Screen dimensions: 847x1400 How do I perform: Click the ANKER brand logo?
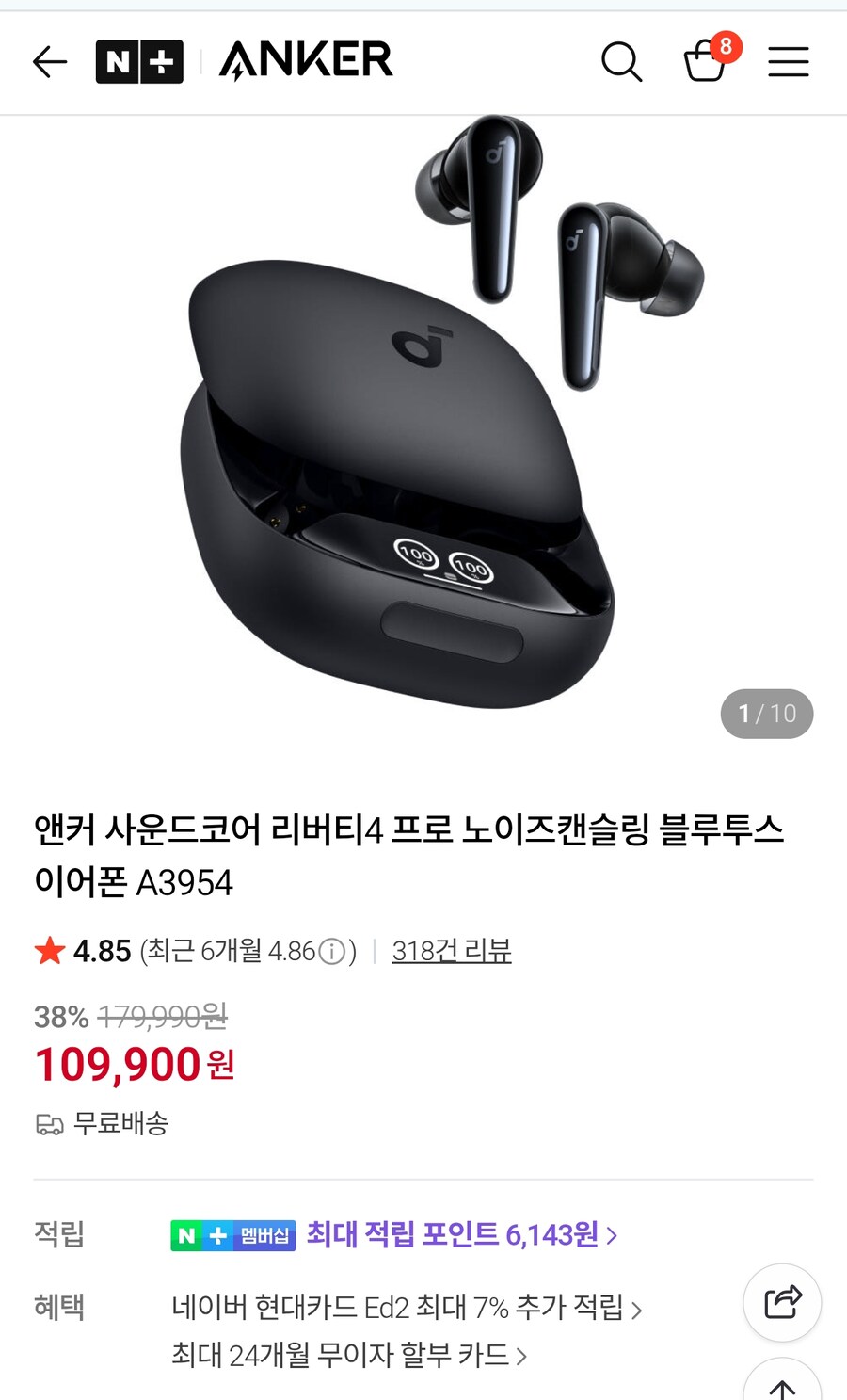click(304, 59)
